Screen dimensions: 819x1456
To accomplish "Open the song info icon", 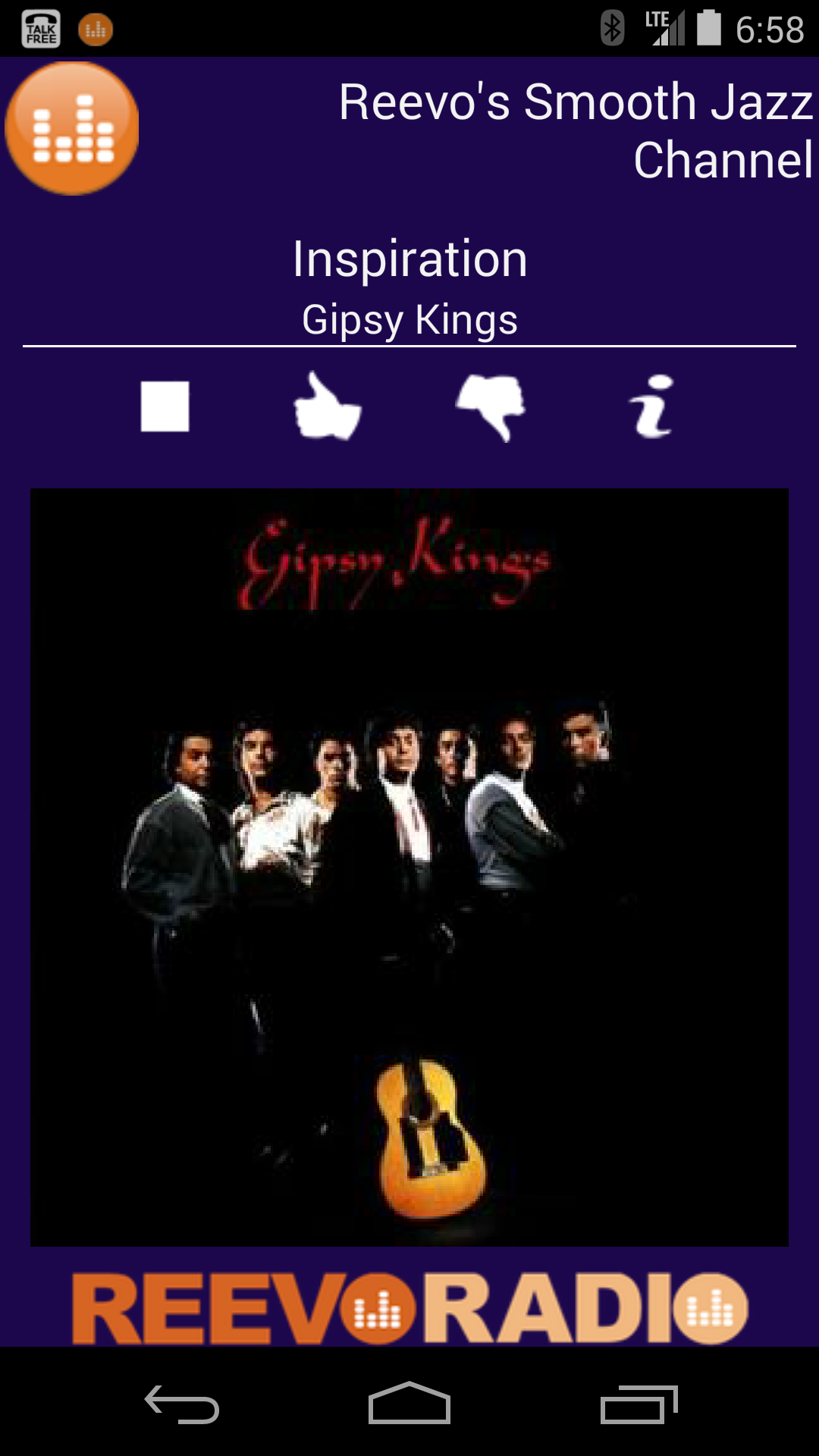I will (x=651, y=406).
